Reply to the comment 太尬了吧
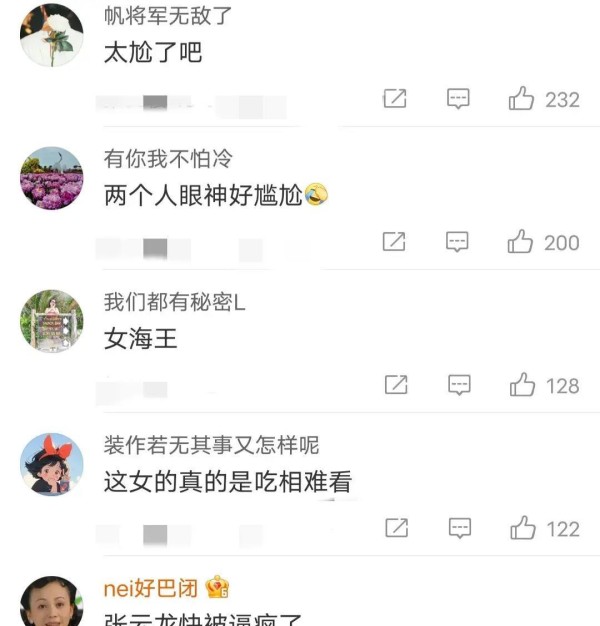Screen dimensions: 600x626 tap(458, 99)
